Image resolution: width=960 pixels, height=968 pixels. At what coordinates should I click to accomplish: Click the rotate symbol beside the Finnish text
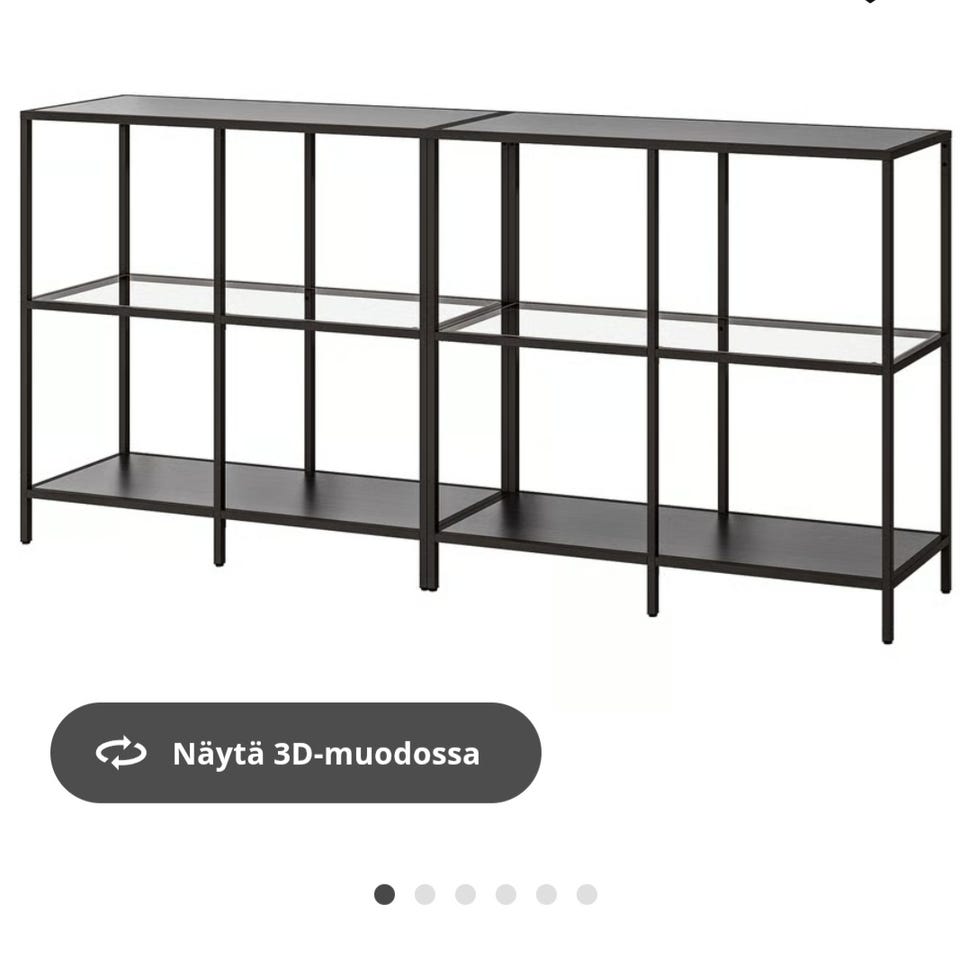[x=118, y=753]
